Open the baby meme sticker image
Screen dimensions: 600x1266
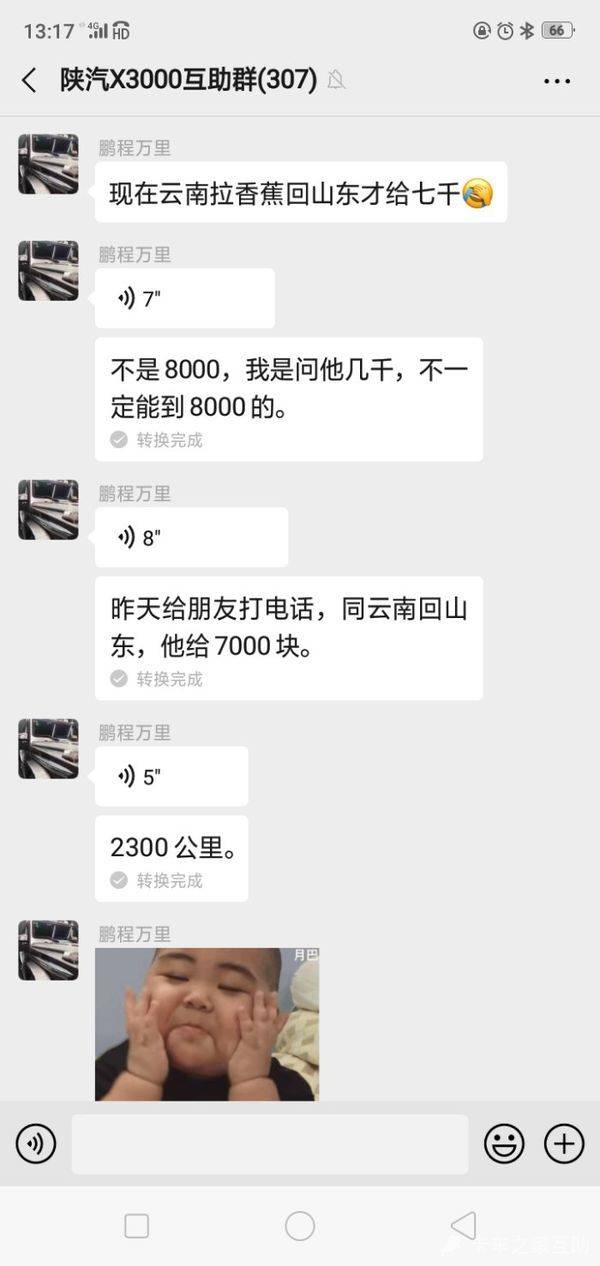207,1024
